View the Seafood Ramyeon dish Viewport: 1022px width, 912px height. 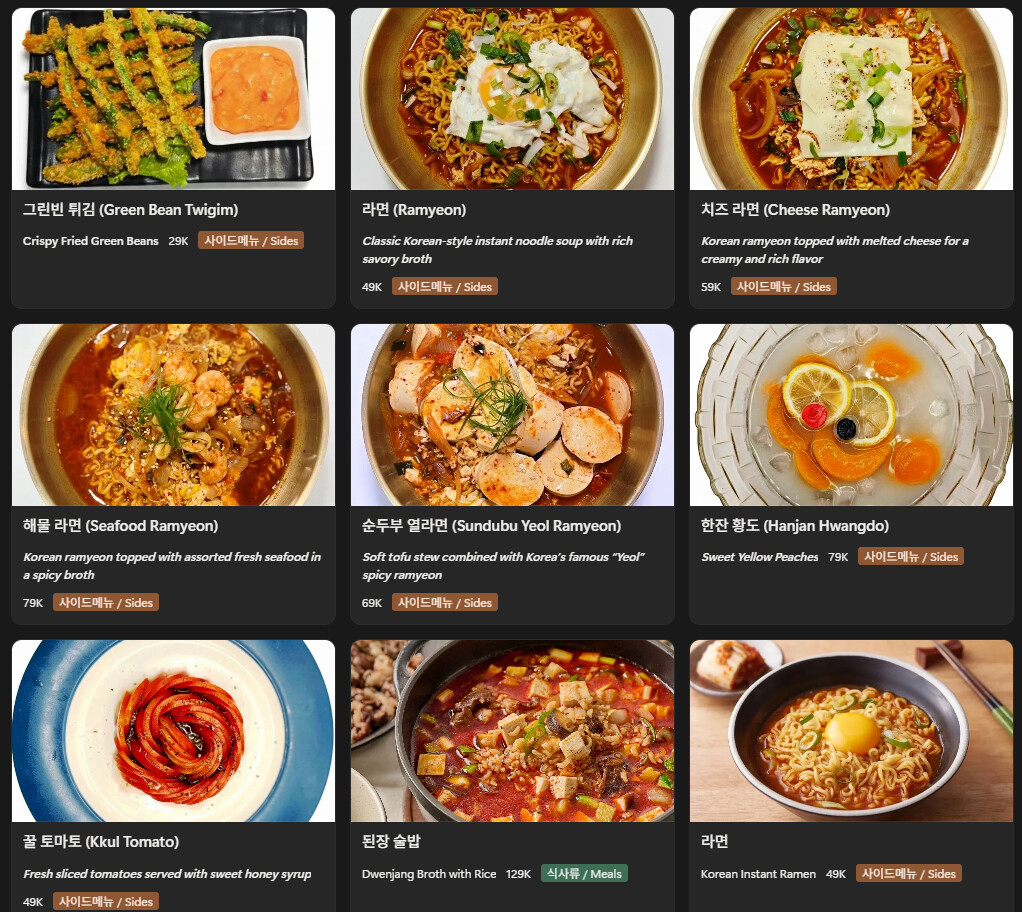(x=173, y=415)
